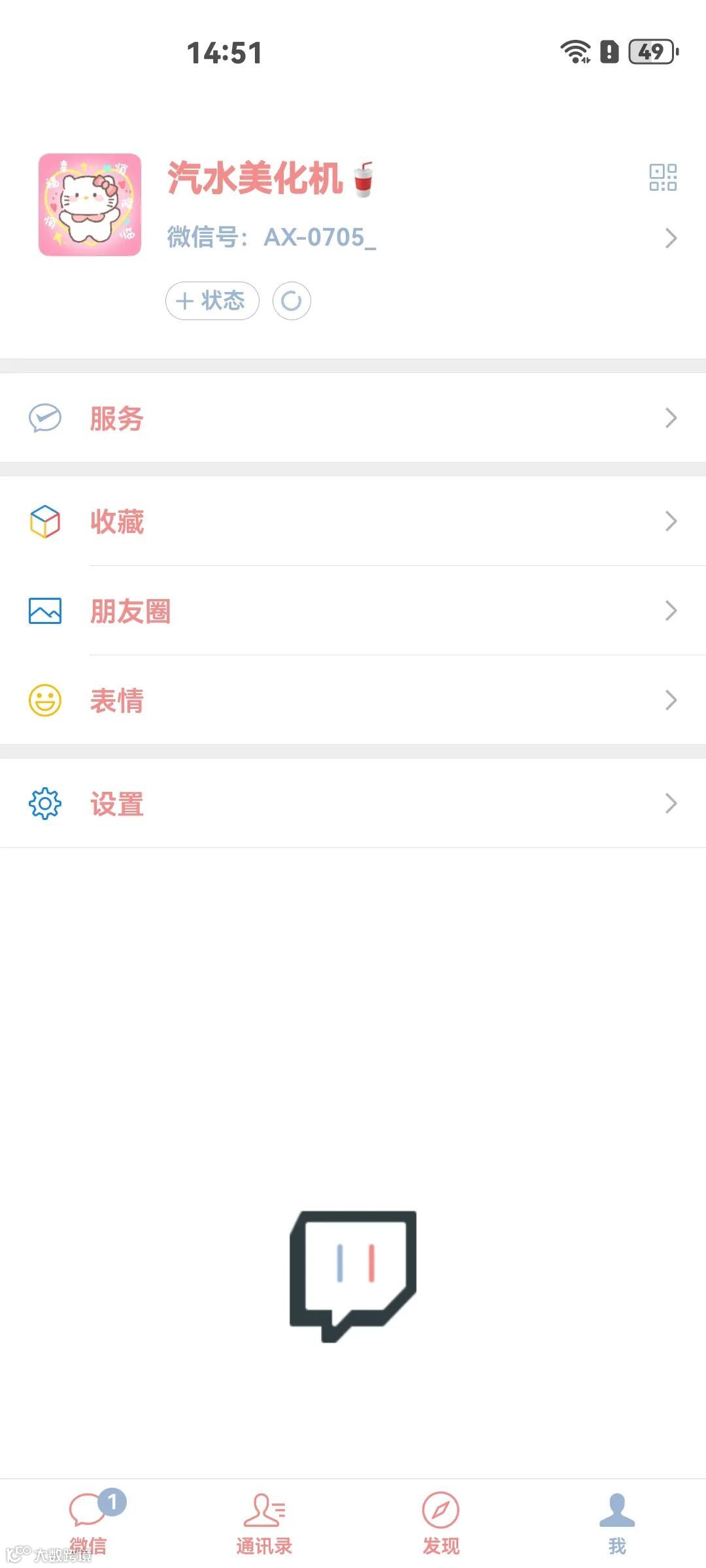Switch to the 发现 discover tab
Image resolution: width=706 pixels, height=1568 pixels.
coord(441,1522)
